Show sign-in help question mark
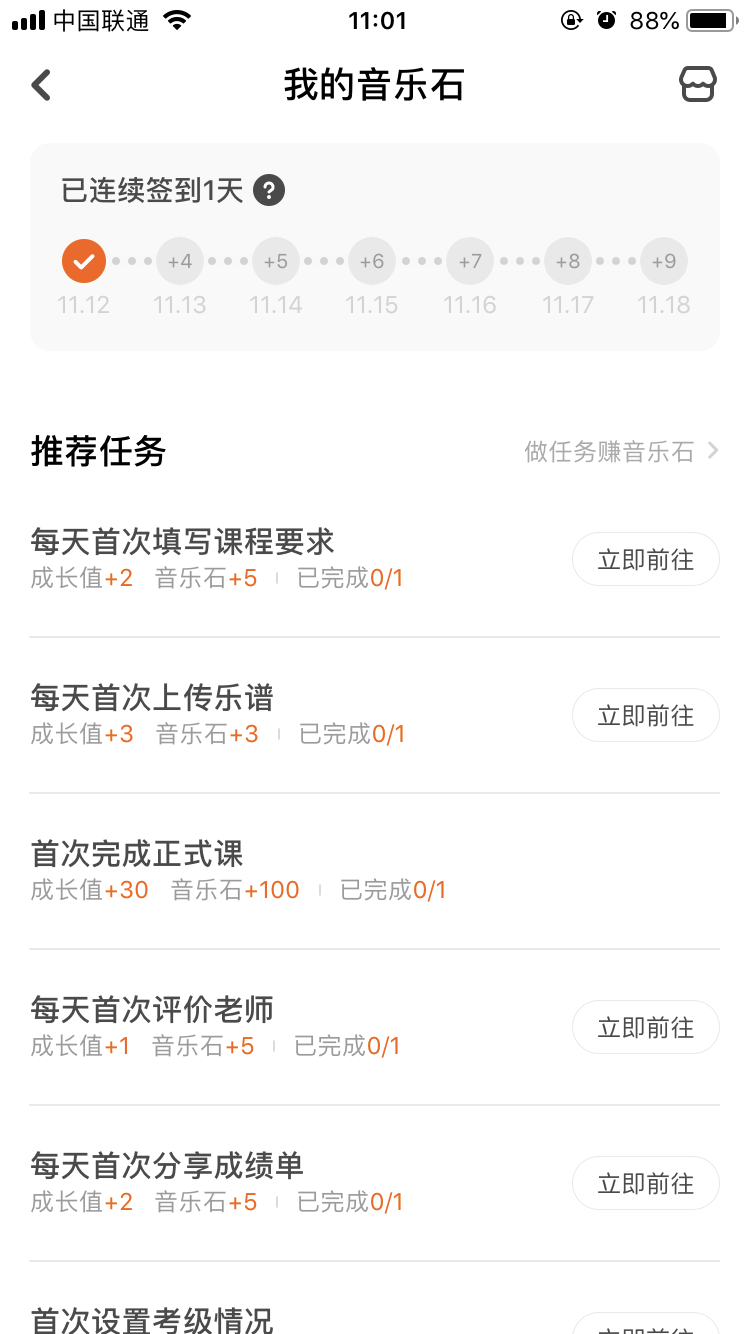750x1334 pixels. pyautogui.click(x=269, y=190)
